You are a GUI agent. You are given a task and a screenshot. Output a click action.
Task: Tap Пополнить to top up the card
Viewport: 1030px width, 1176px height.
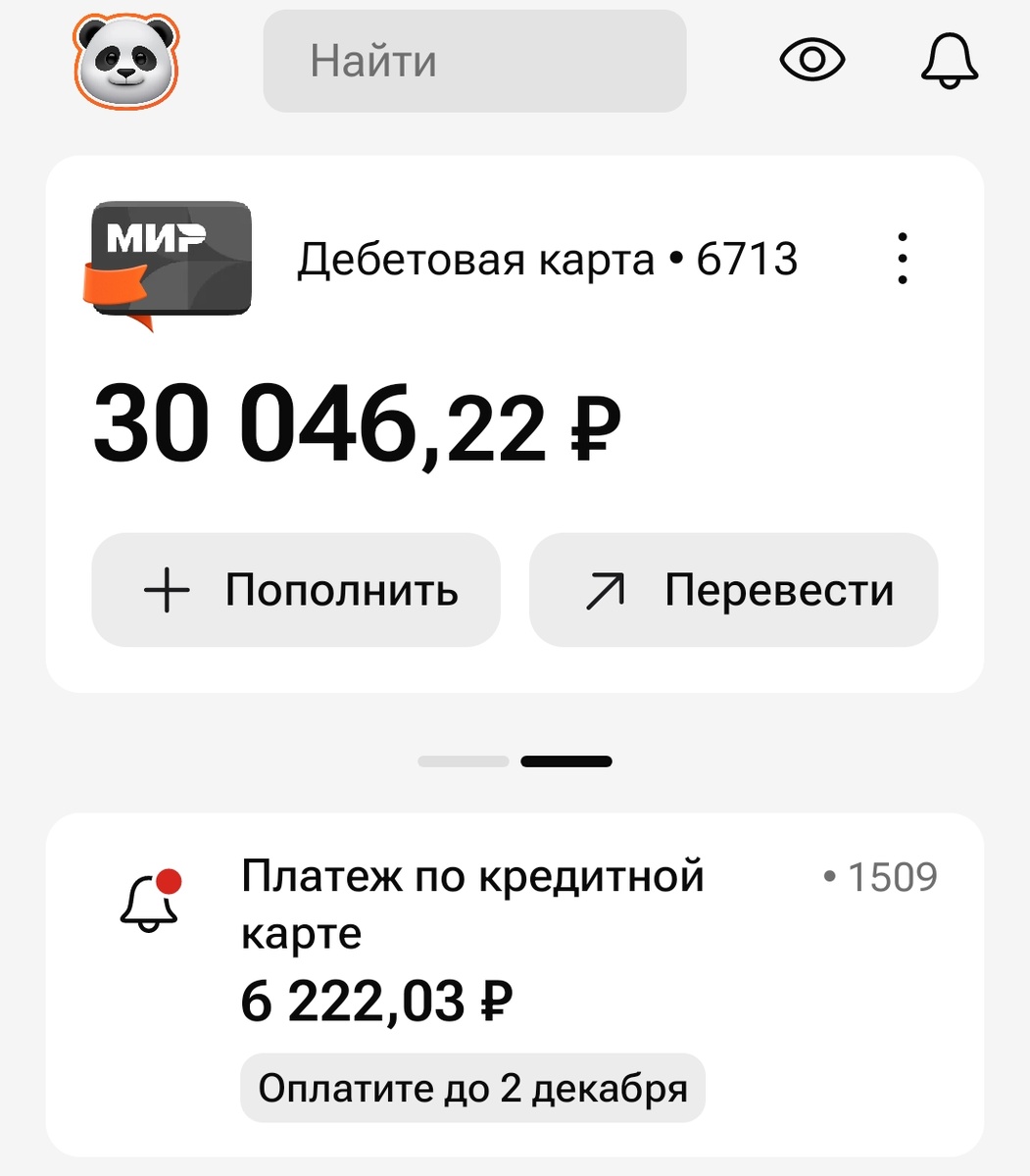(x=296, y=590)
